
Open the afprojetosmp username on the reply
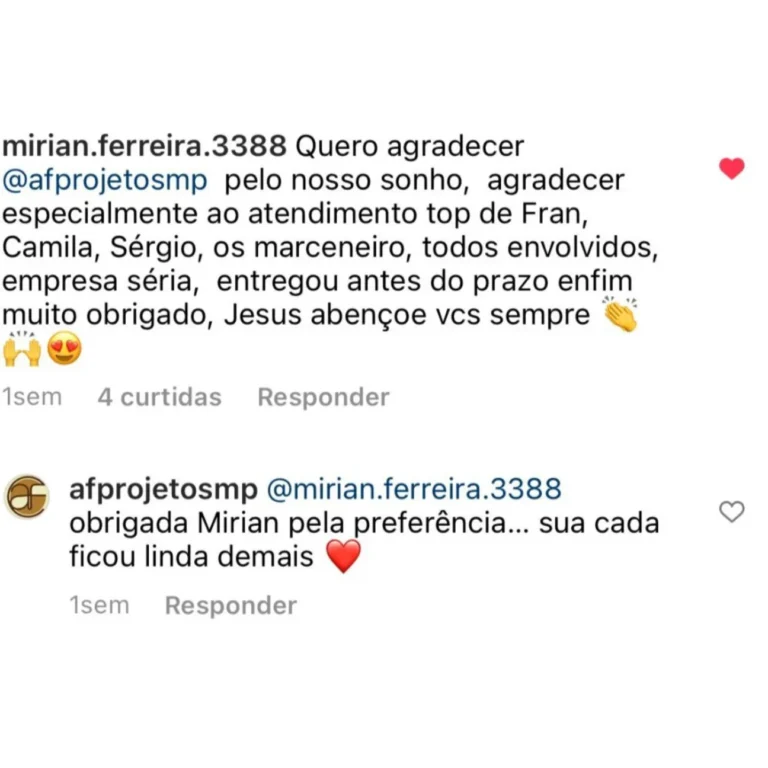(x=164, y=489)
